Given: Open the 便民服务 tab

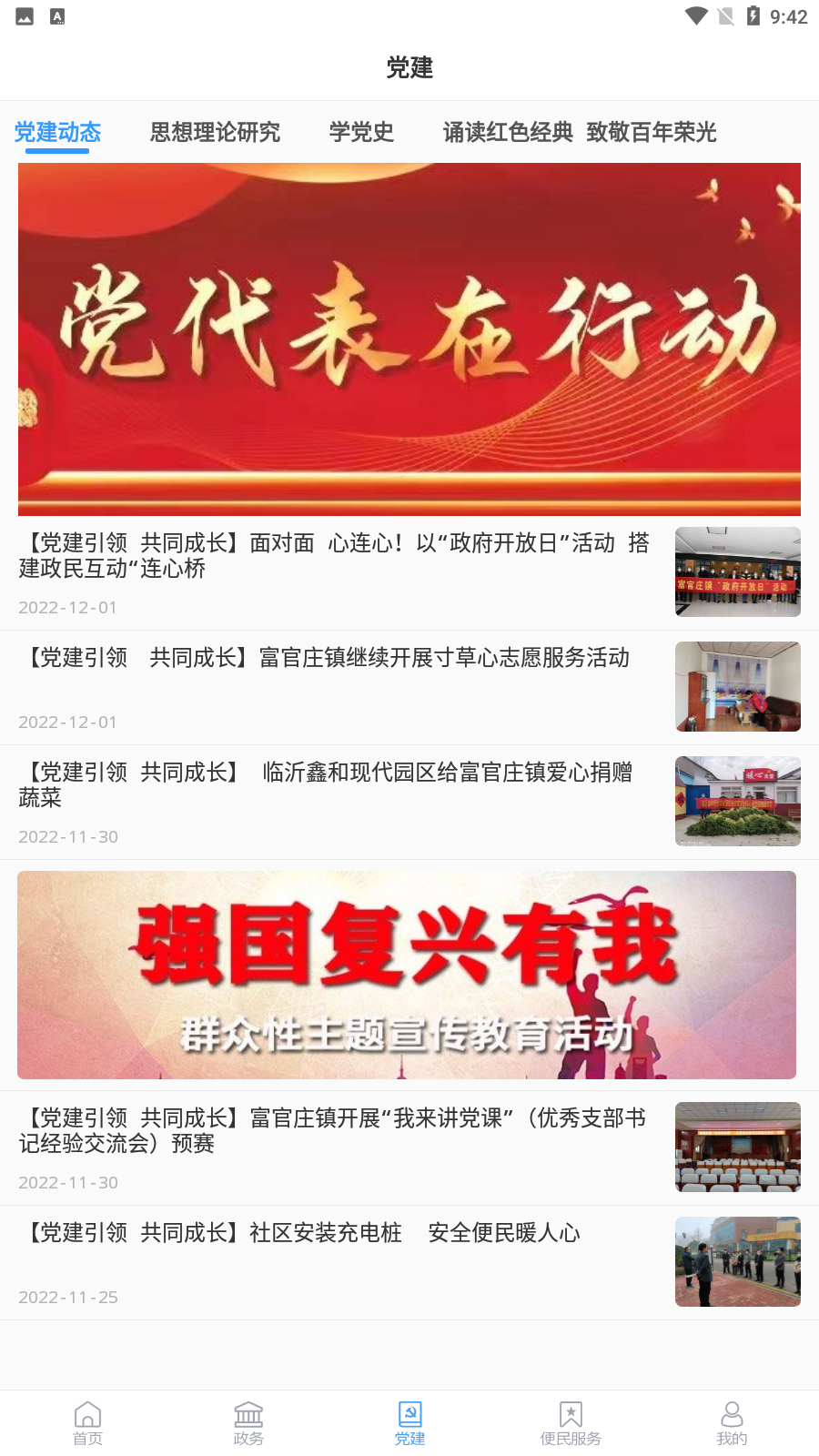Looking at the screenshot, I should click(x=571, y=1423).
